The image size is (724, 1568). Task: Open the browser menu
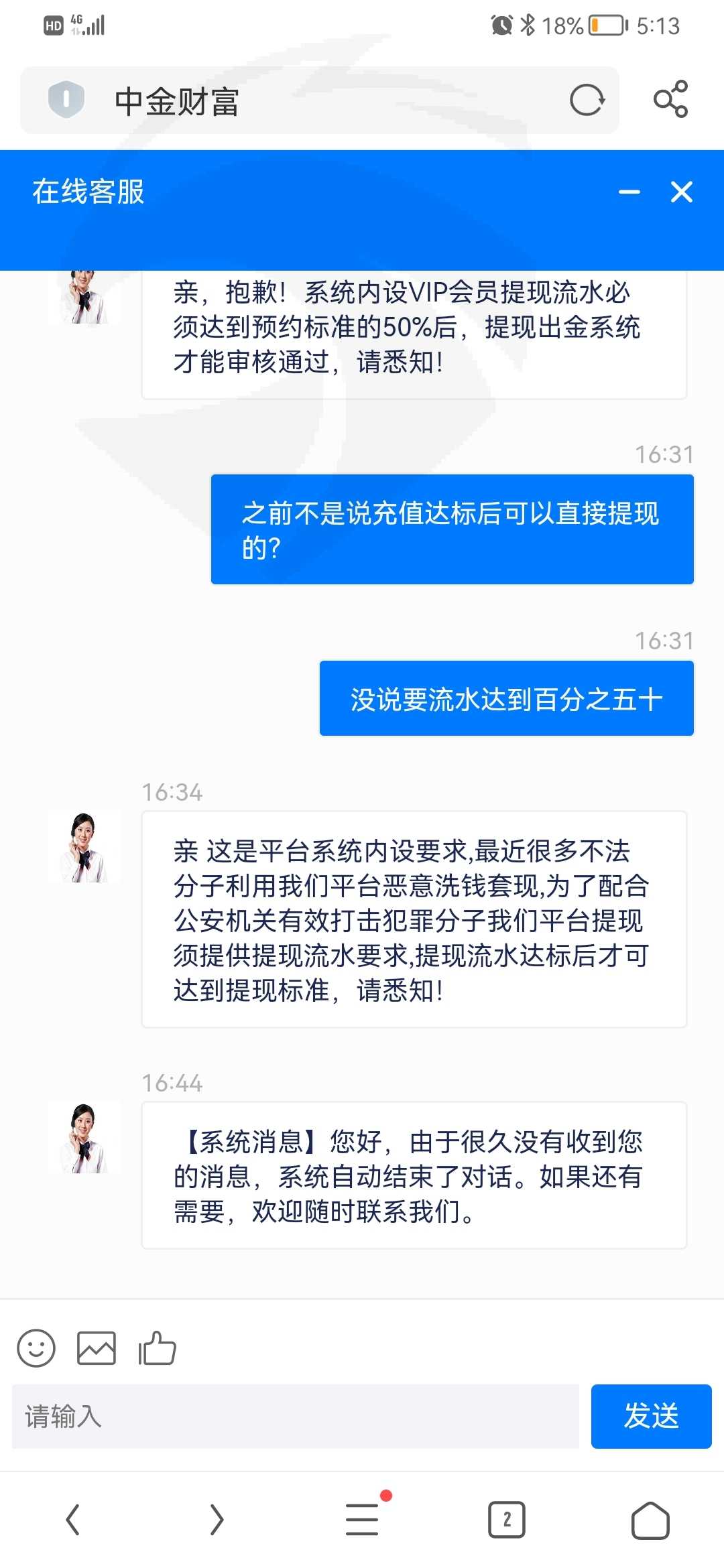tap(362, 1518)
